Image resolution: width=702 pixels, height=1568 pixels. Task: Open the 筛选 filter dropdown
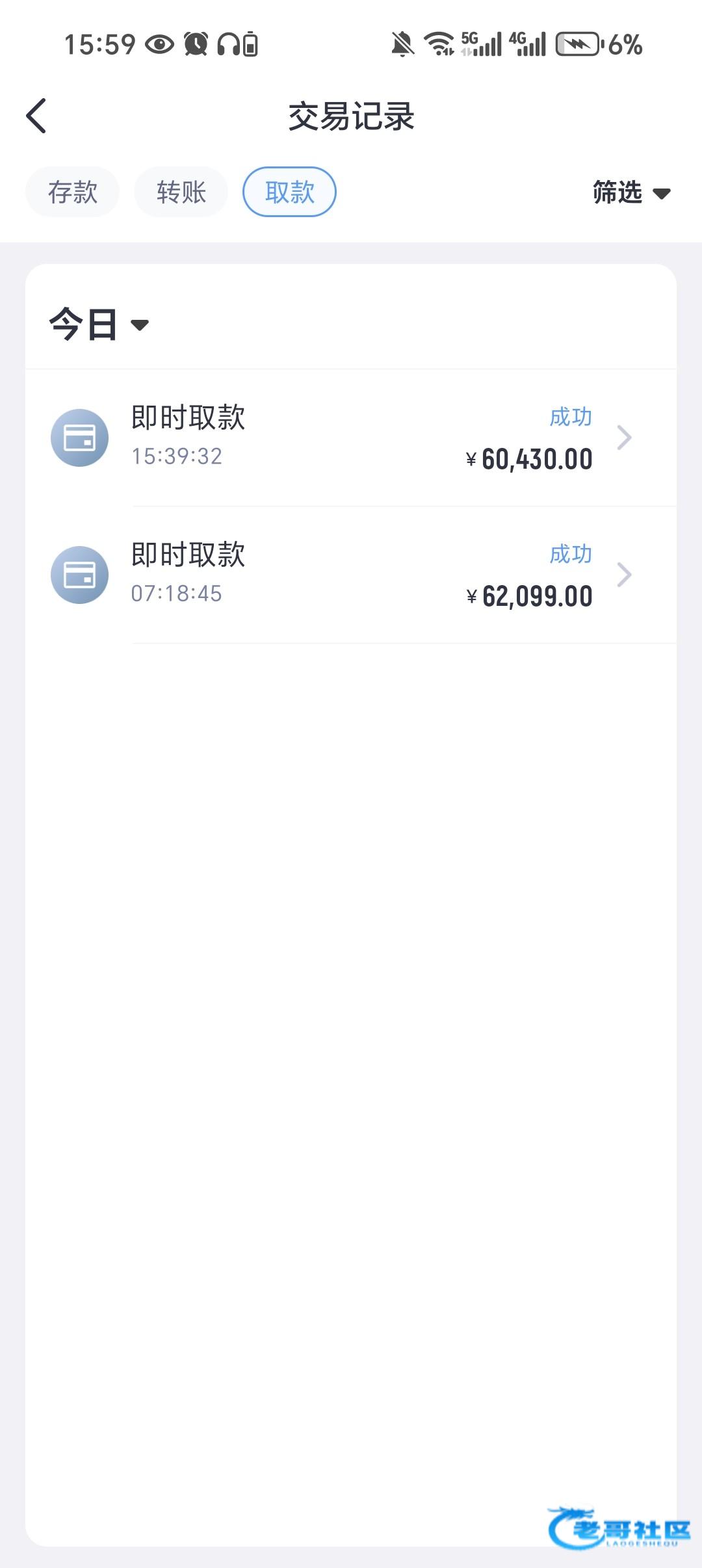tap(631, 192)
